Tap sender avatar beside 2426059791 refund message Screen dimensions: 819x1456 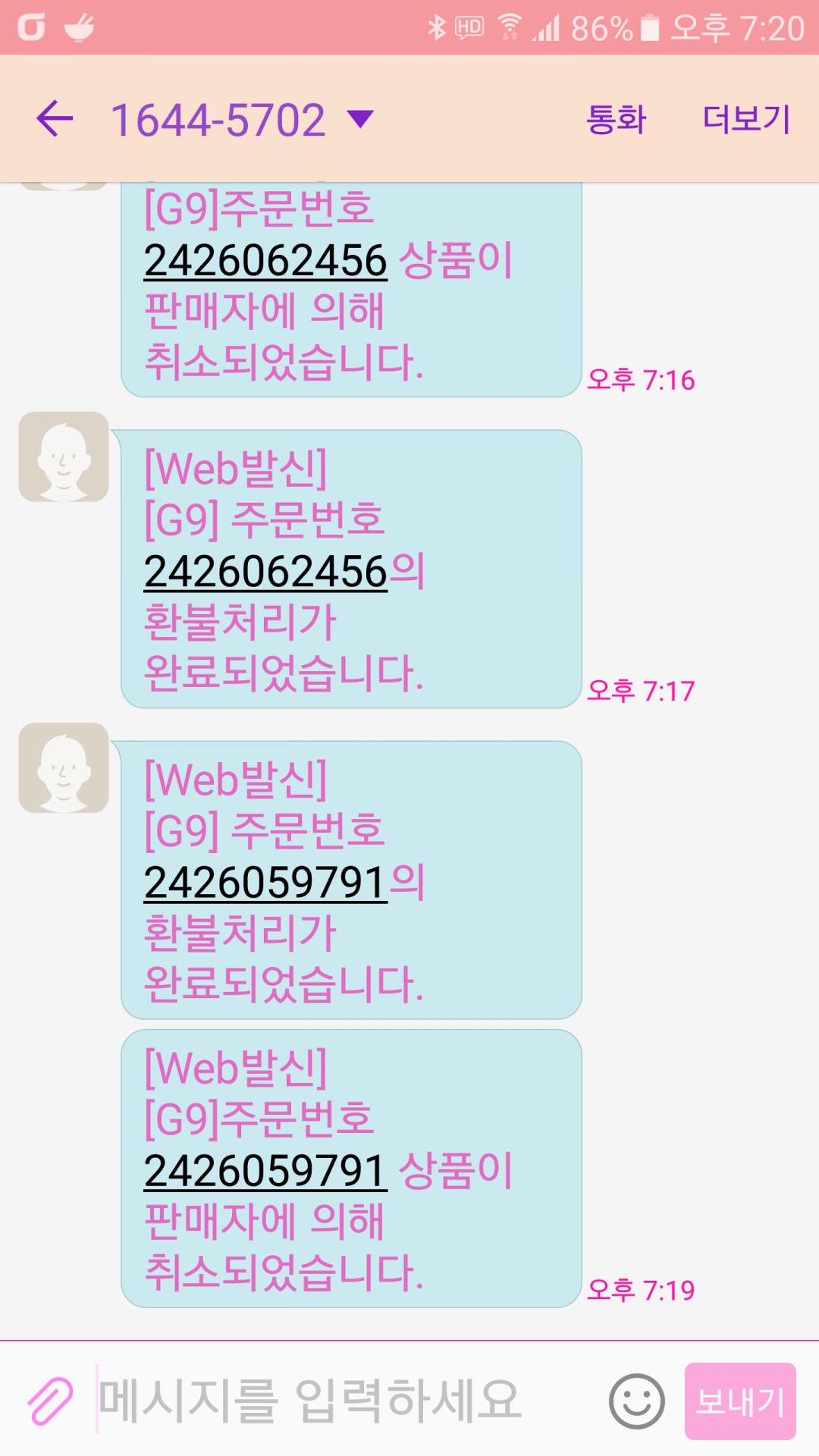pyautogui.click(x=64, y=767)
